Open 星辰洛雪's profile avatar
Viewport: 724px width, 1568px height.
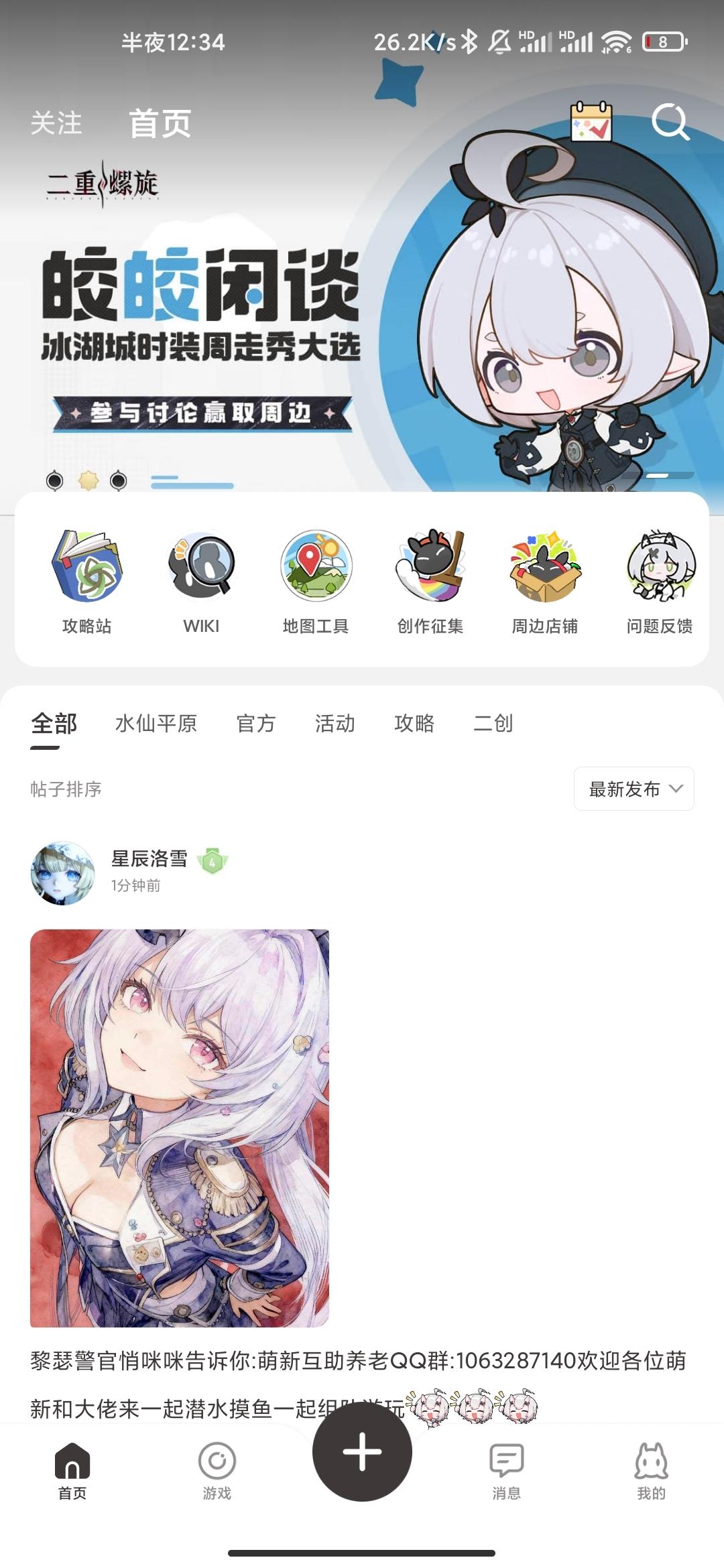[63, 872]
